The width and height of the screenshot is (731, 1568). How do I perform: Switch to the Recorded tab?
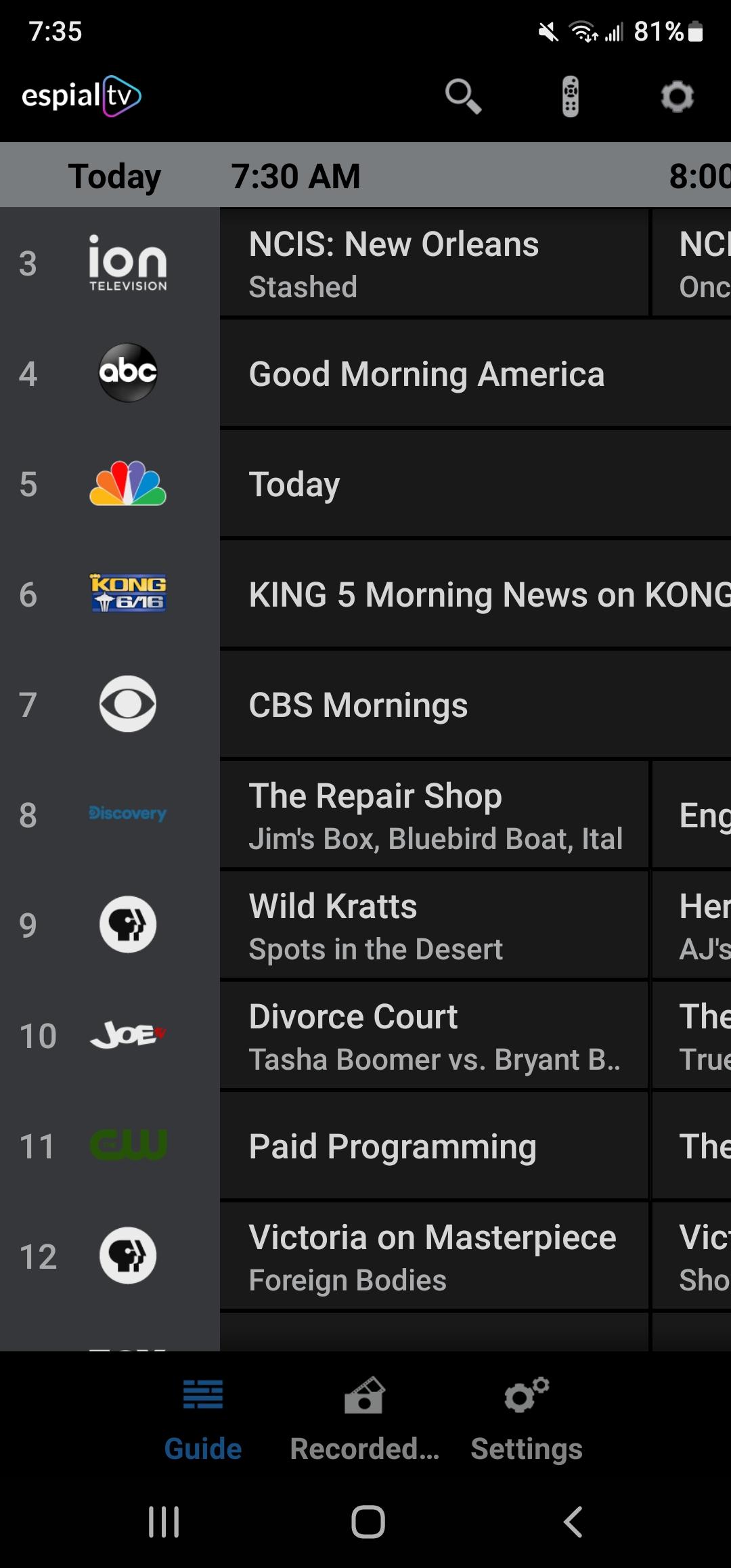point(365,1419)
